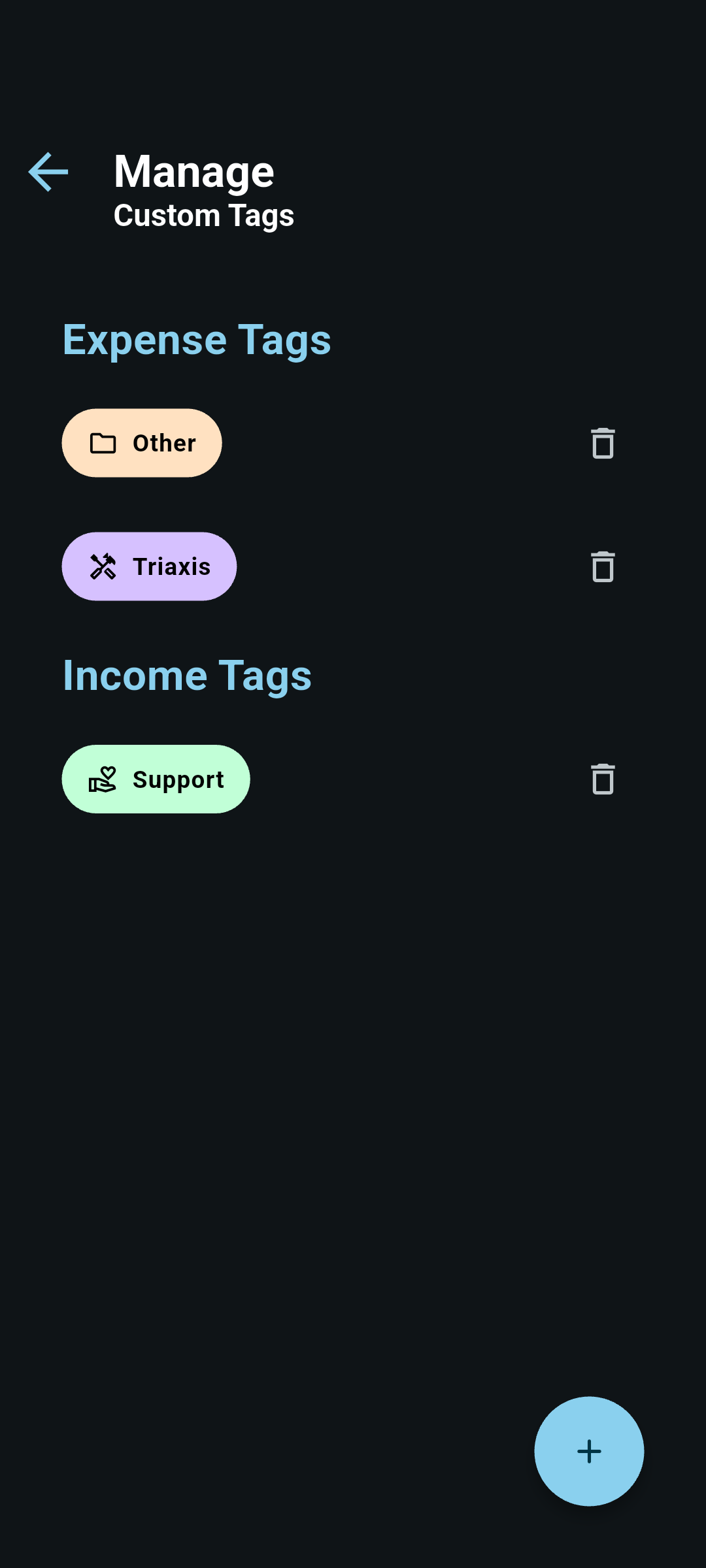
Task: Tap the back arrow to leave Manage Custom Tags
Action: click(49, 172)
